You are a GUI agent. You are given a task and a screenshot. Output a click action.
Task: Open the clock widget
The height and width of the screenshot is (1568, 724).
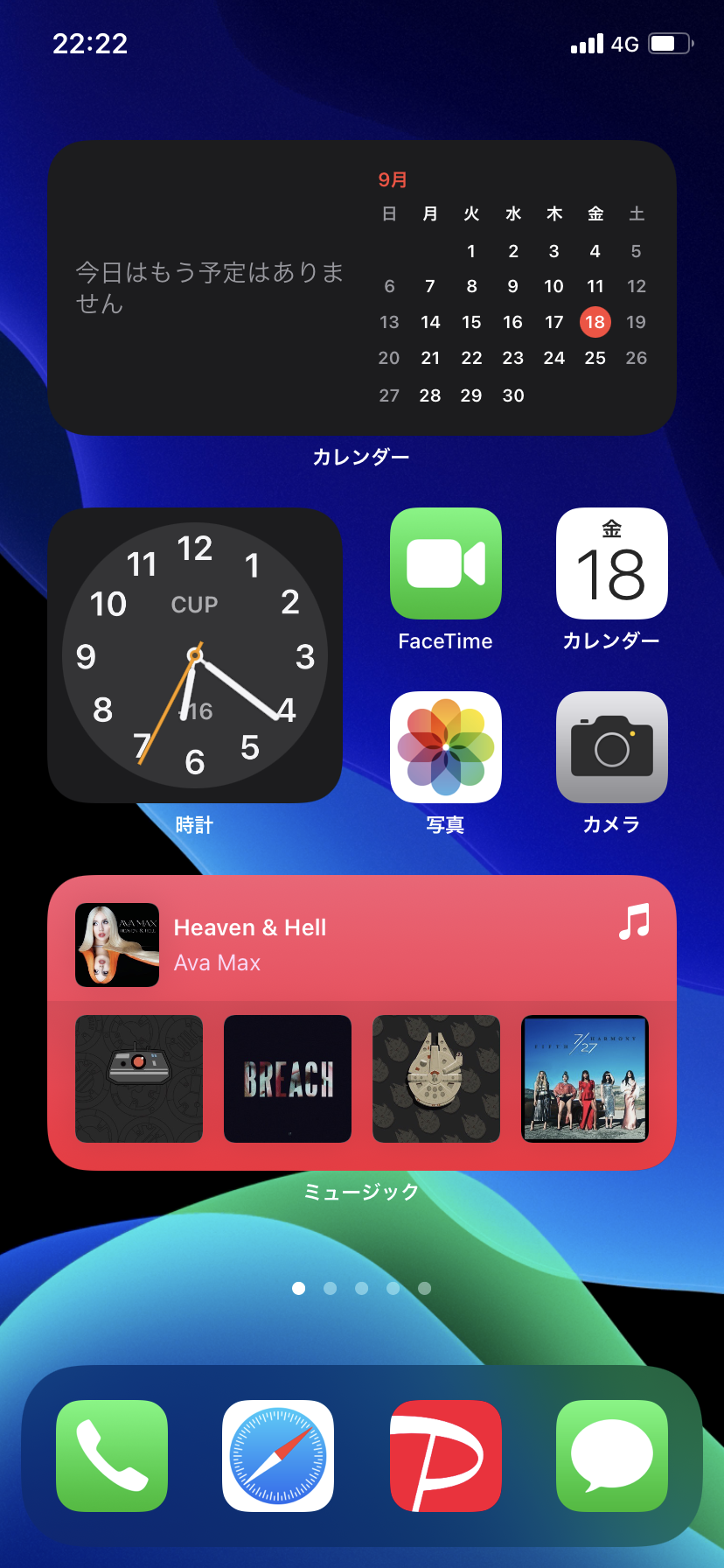click(x=195, y=655)
